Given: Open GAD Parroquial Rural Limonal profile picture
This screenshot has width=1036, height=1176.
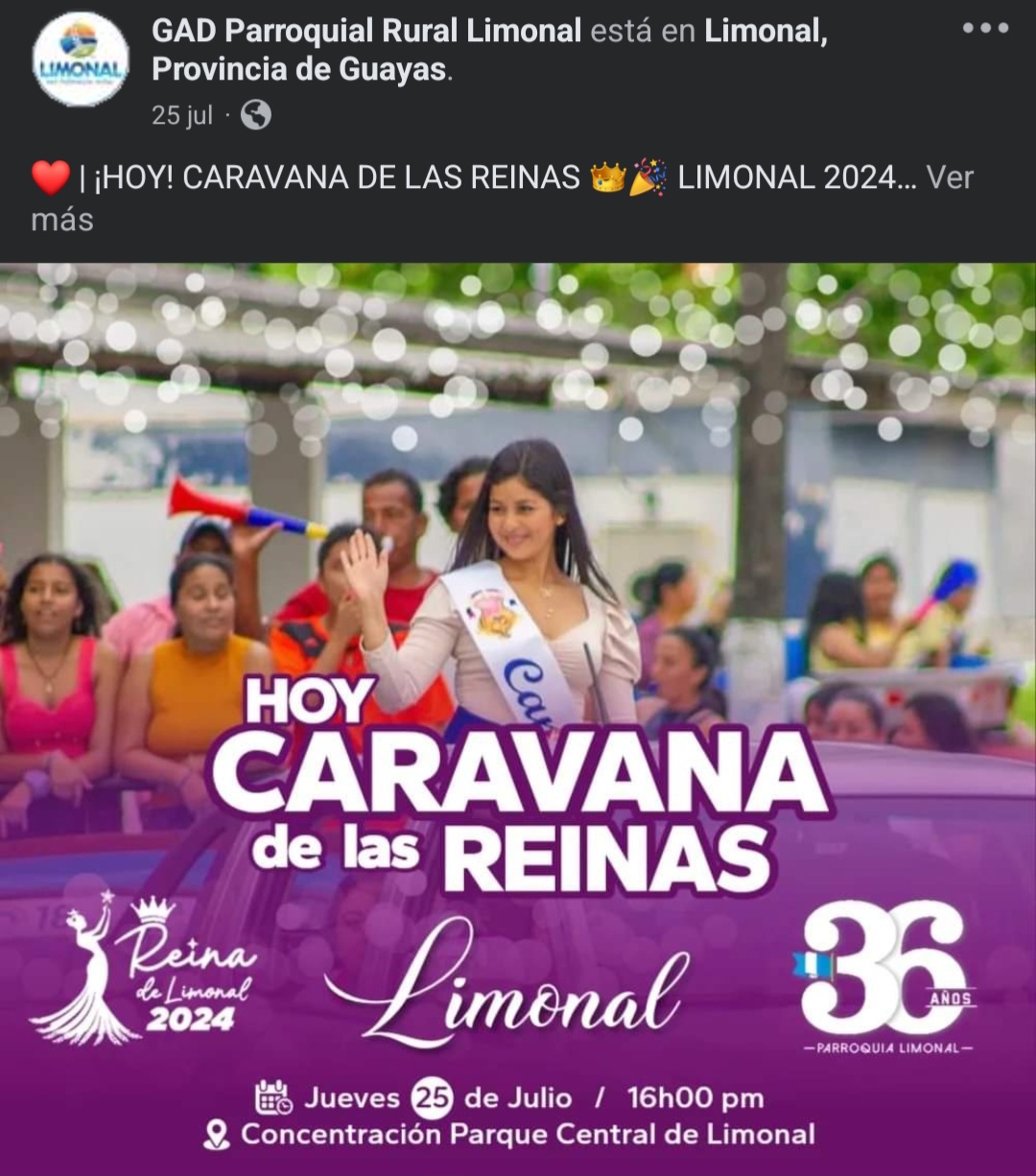Looking at the screenshot, I should pyautogui.click(x=81, y=59).
